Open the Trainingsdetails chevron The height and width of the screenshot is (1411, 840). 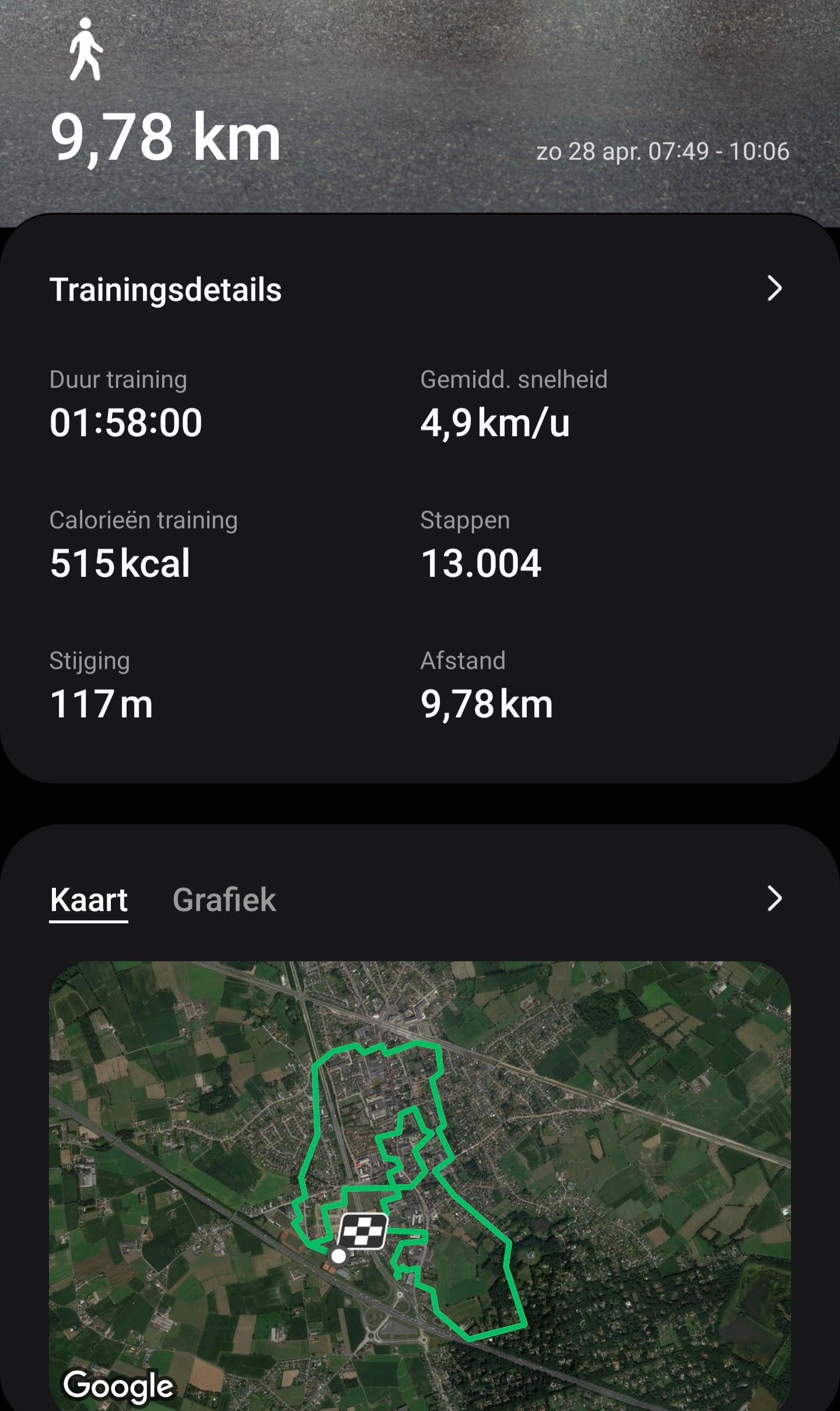(x=774, y=288)
